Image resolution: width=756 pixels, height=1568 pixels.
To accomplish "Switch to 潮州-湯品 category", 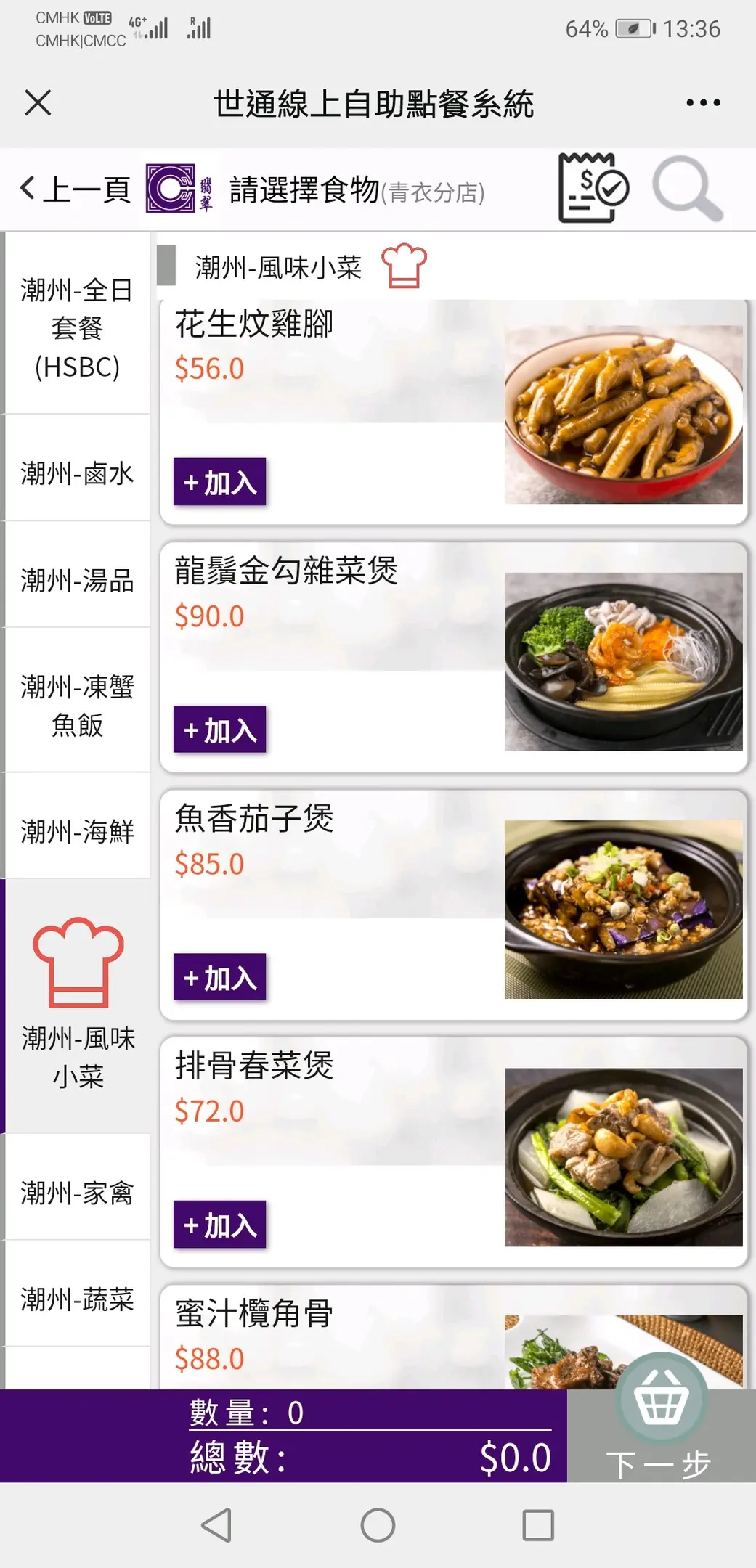I will click(77, 580).
